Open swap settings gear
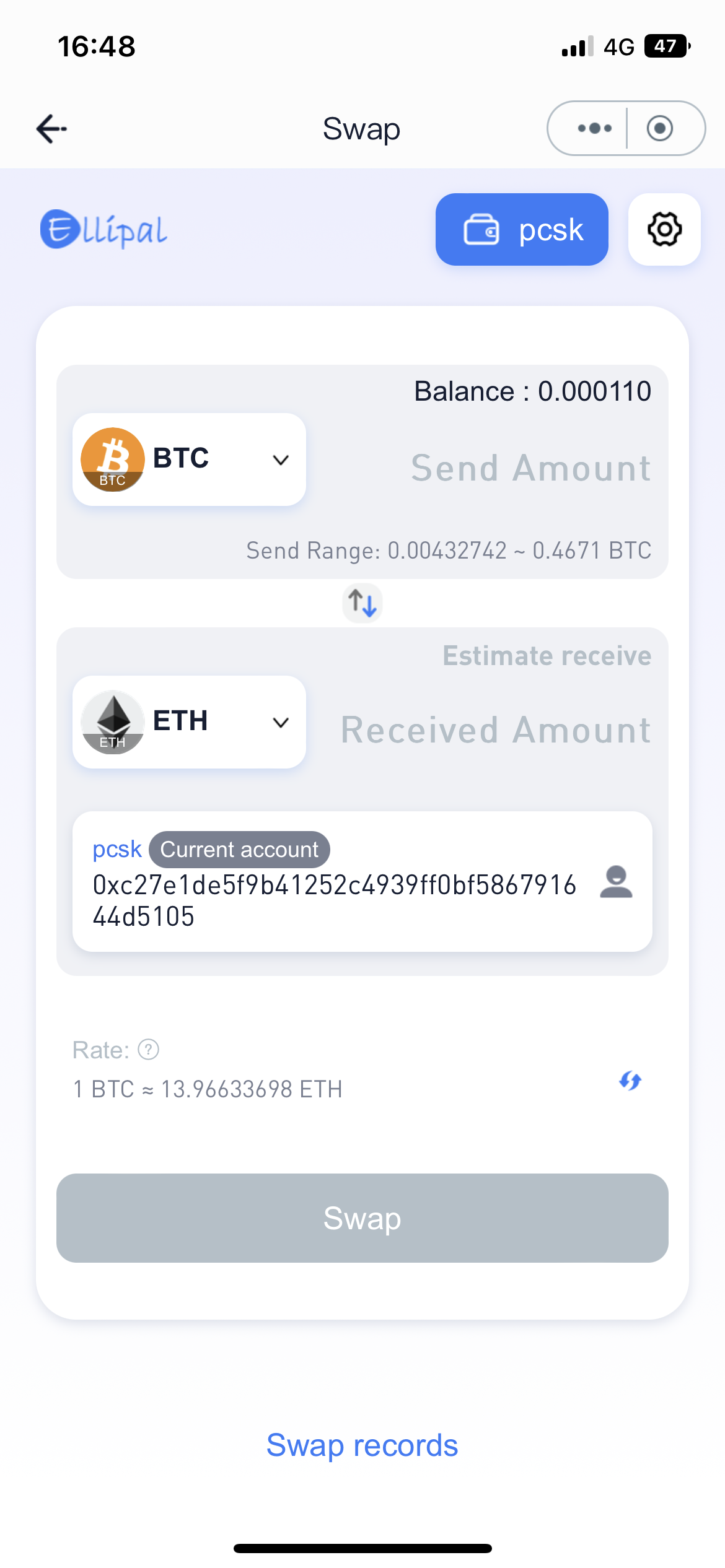Screen dimensions: 725x1568 tap(664, 230)
